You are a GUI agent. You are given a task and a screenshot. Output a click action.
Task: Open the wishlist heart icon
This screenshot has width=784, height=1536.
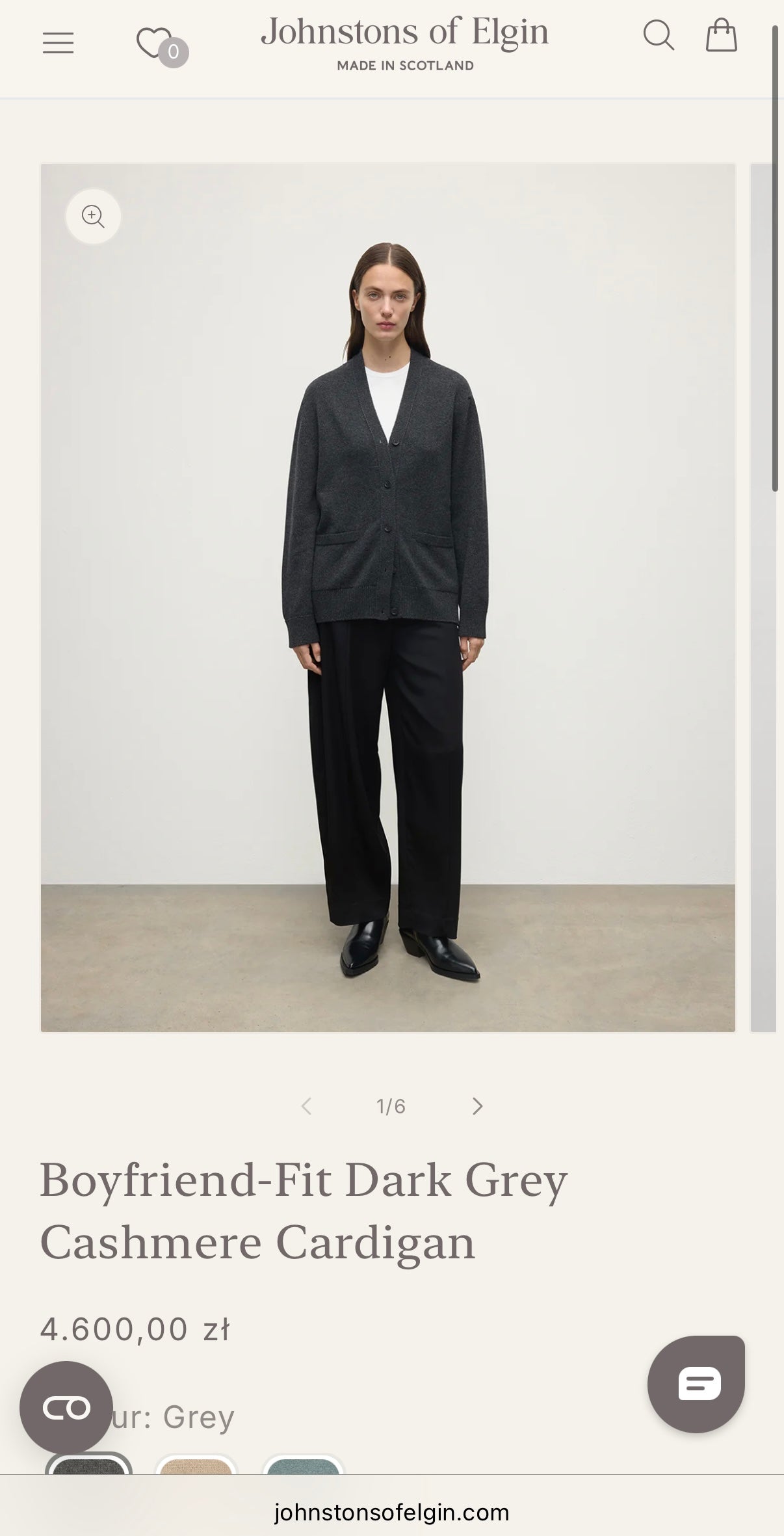pyautogui.click(x=154, y=43)
